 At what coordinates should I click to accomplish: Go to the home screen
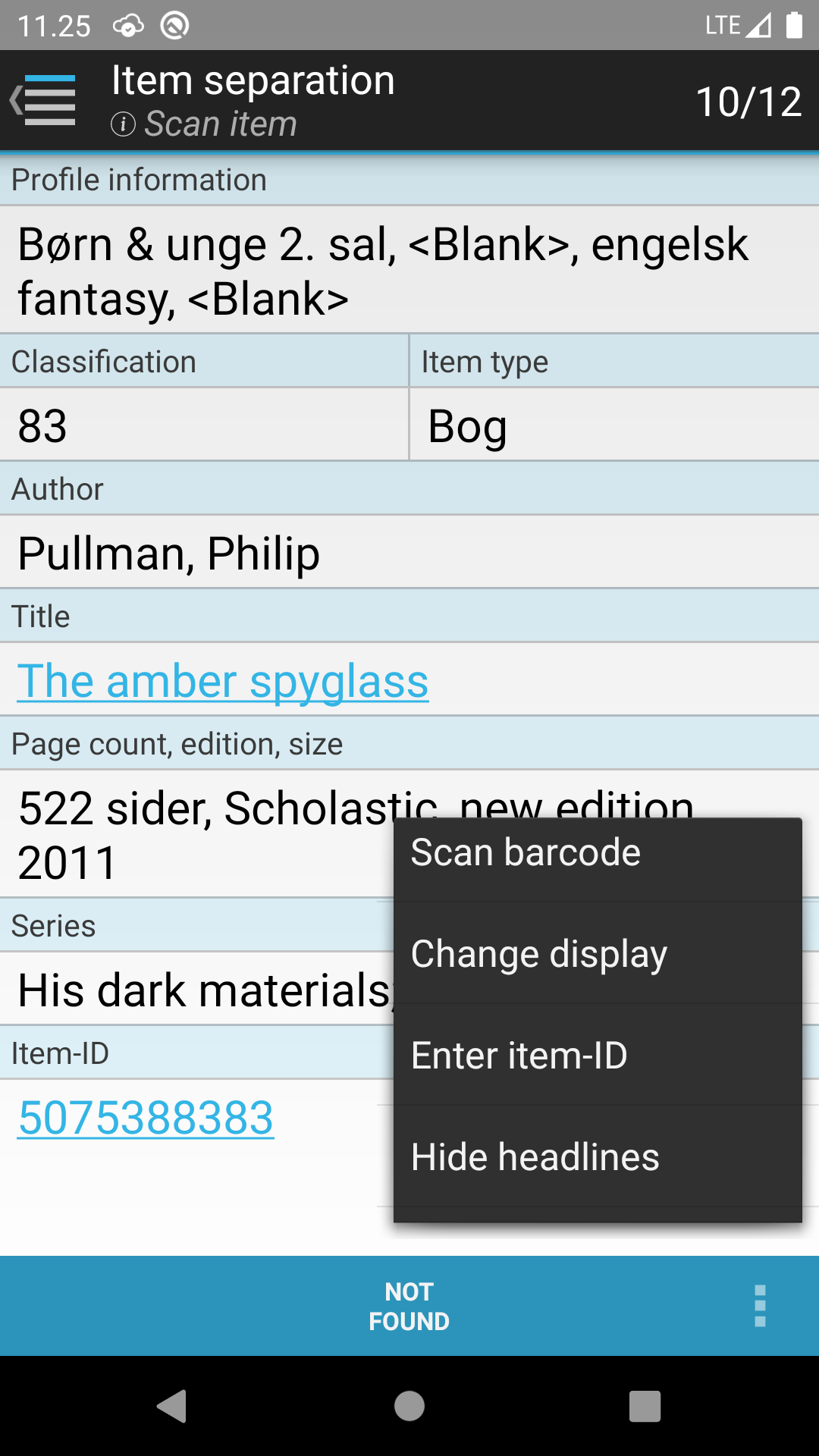pyautogui.click(x=409, y=1406)
